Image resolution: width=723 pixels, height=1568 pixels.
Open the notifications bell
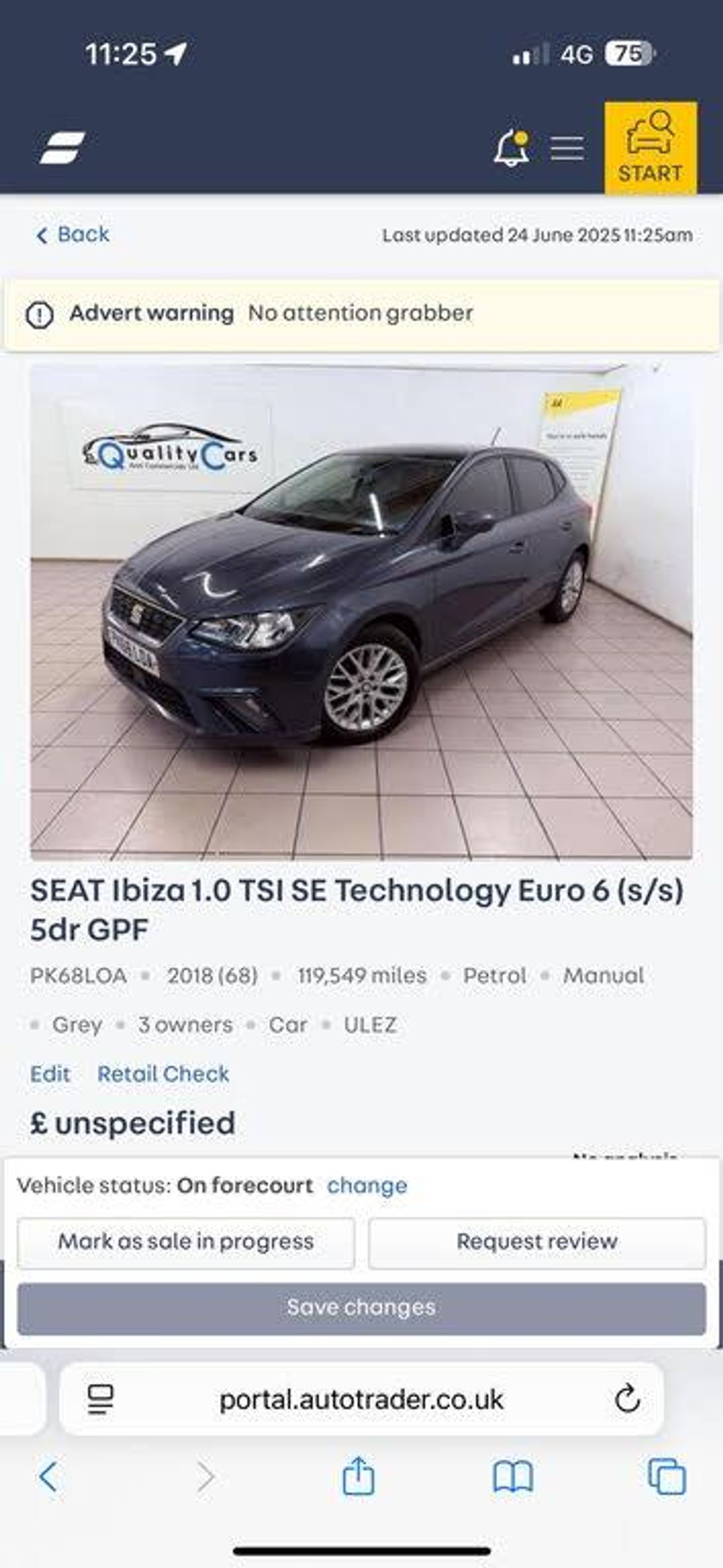point(511,148)
